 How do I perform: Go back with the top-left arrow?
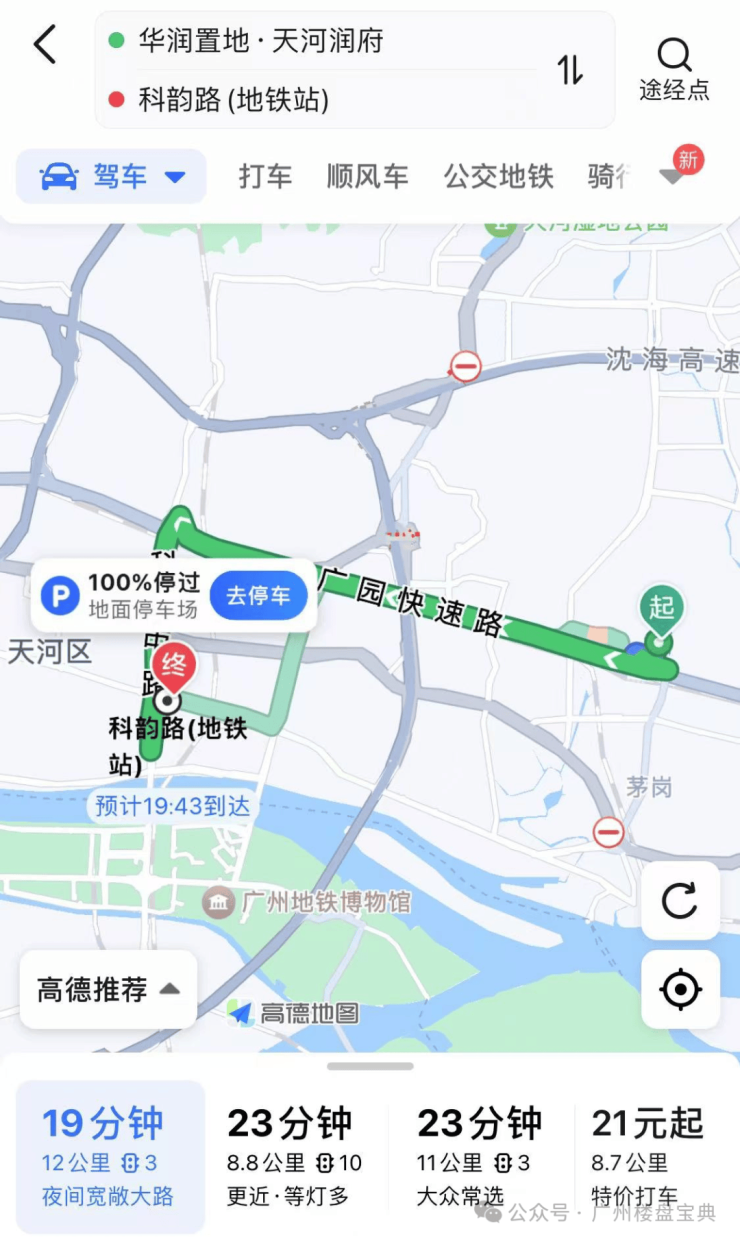(x=45, y=46)
